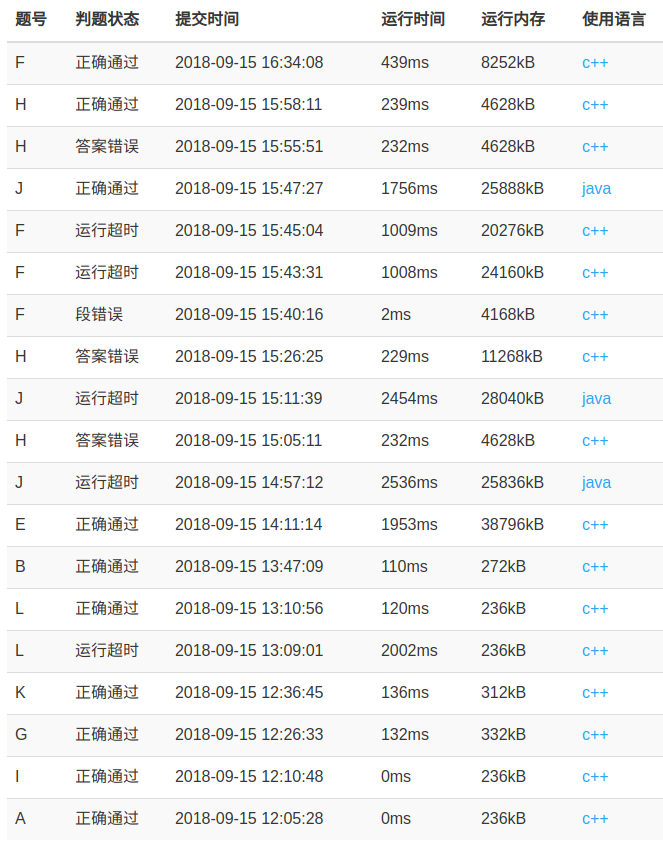View java source submitted at 15:11:39
This screenshot has width=663, height=843.
pos(596,399)
